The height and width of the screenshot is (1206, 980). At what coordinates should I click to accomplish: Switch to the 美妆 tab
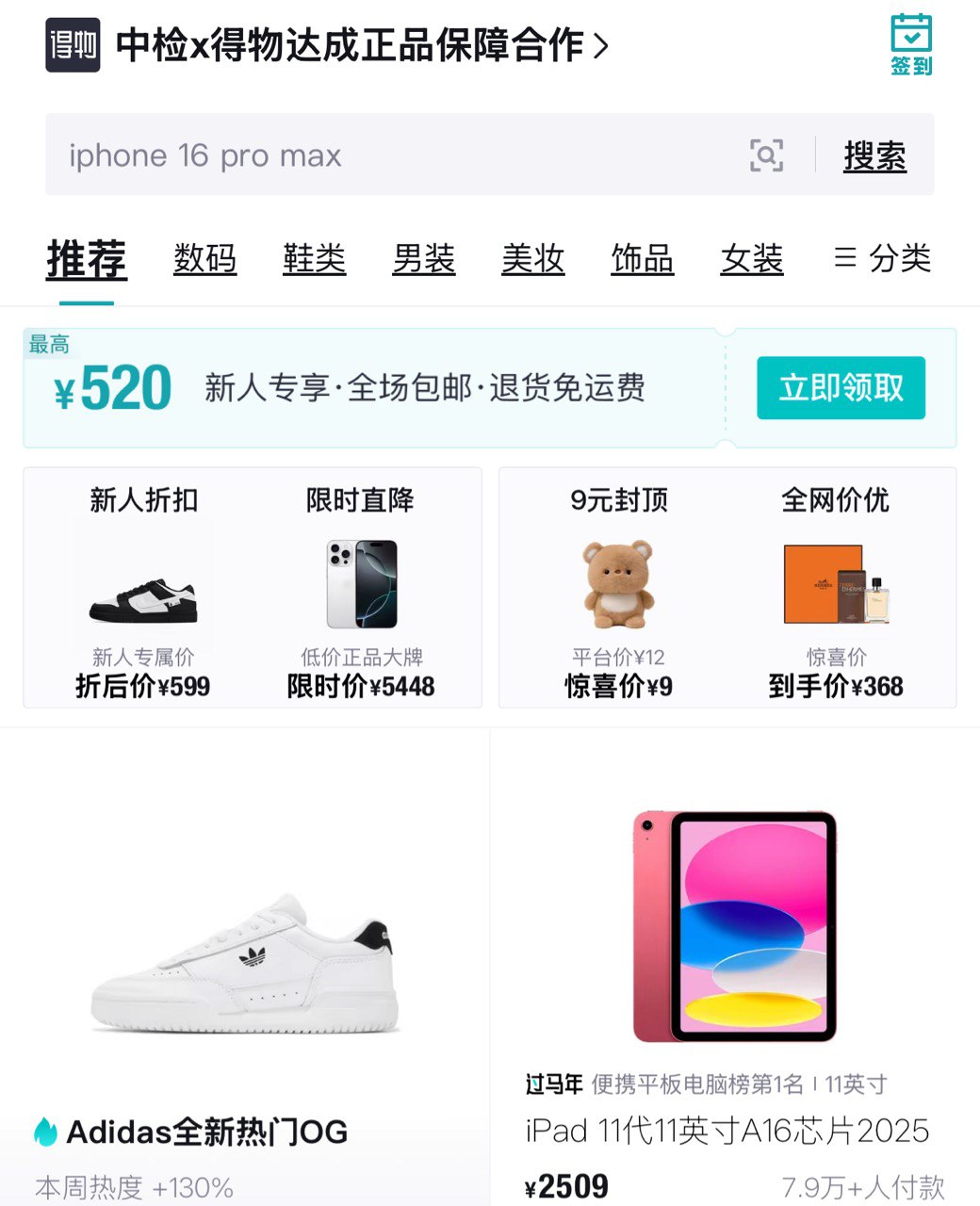click(532, 259)
